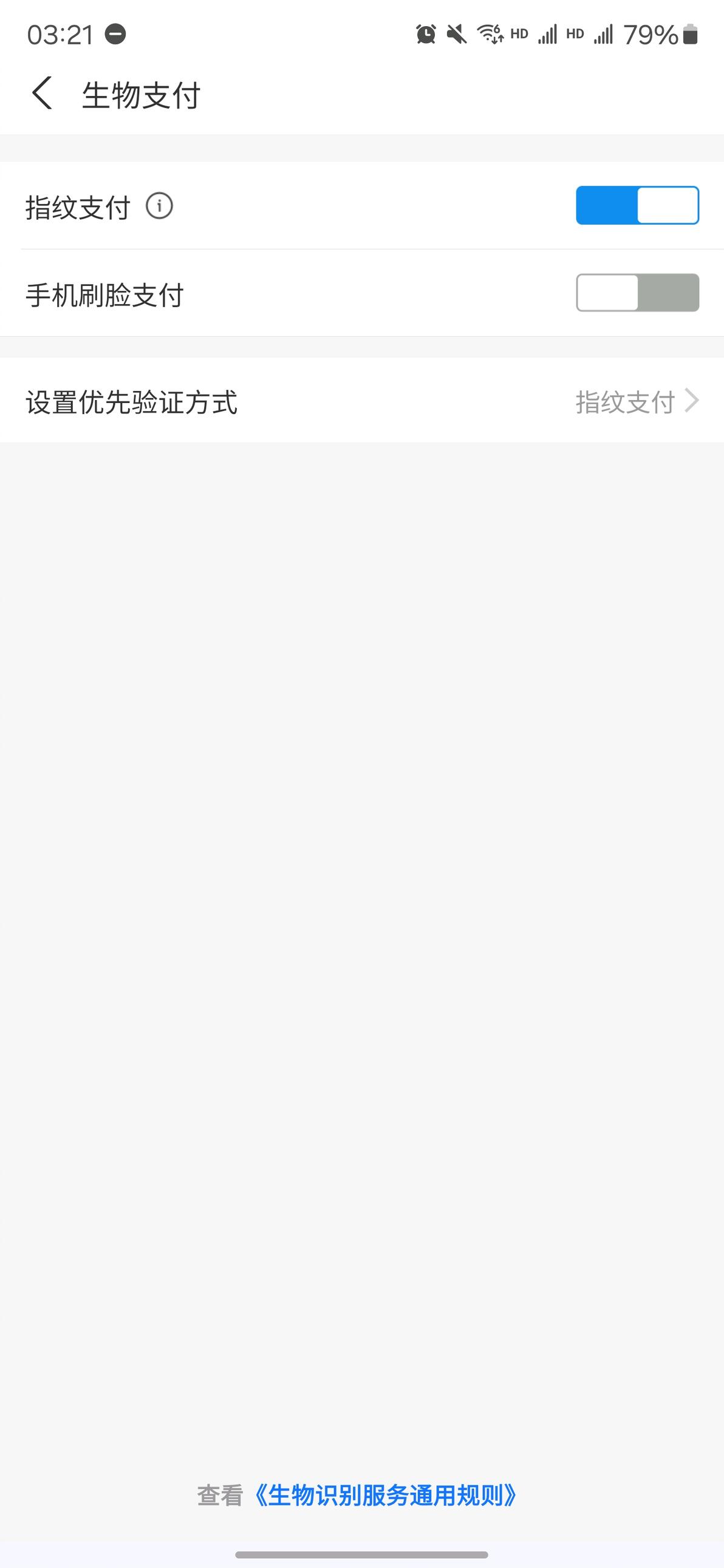Go back from 生物支付 page
Image resolution: width=724 pixels, height=1568 pixels.
[41, 93]
